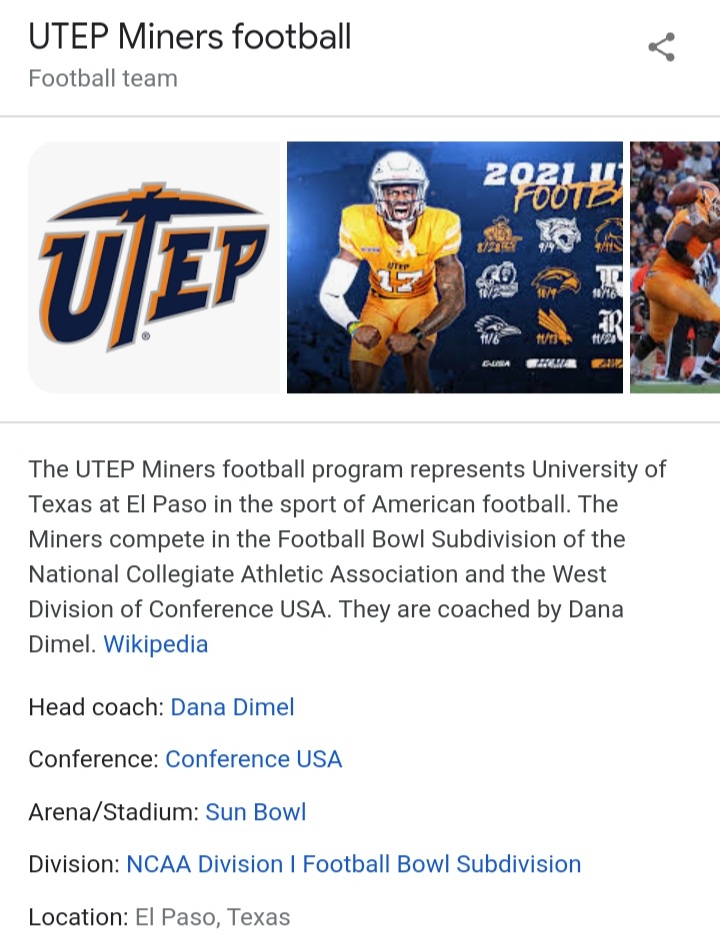Screen dimensions: 720x935
Task: Open the partially visible game photo
Action: [675, 267]
